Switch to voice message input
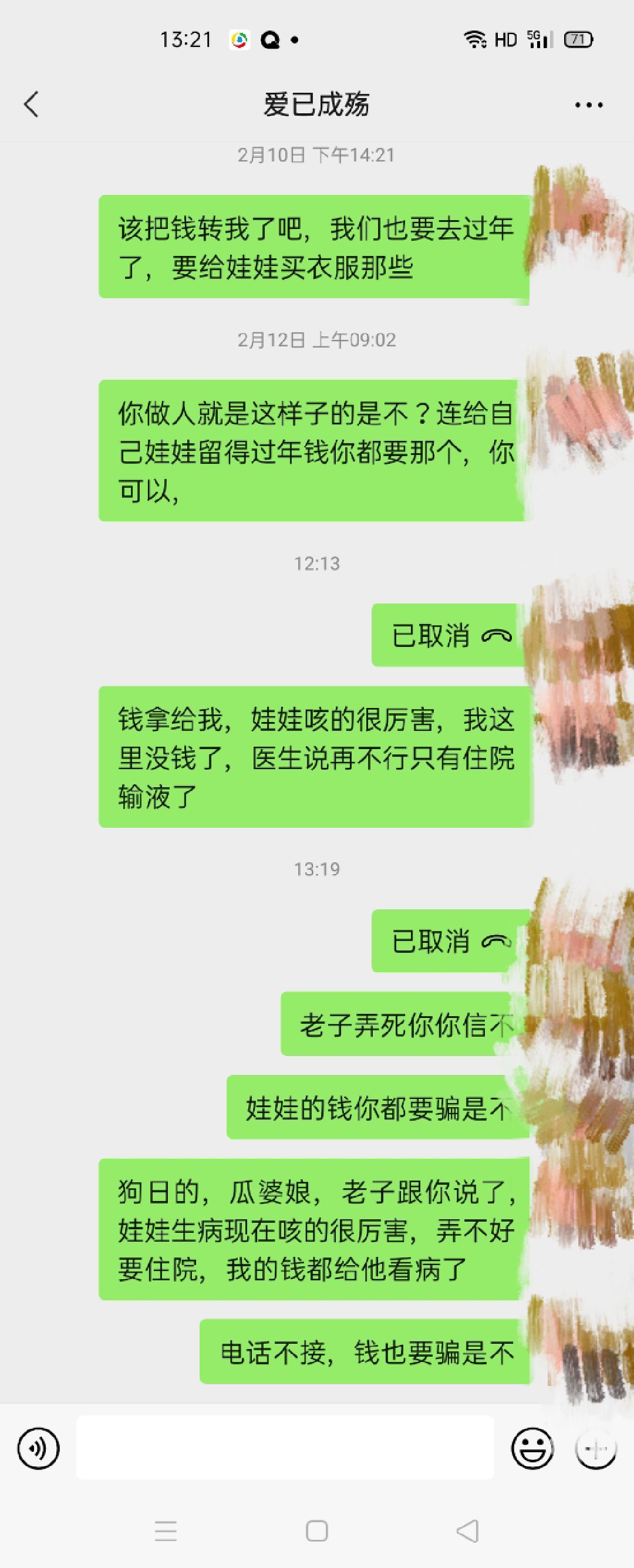 [38, 1448]
